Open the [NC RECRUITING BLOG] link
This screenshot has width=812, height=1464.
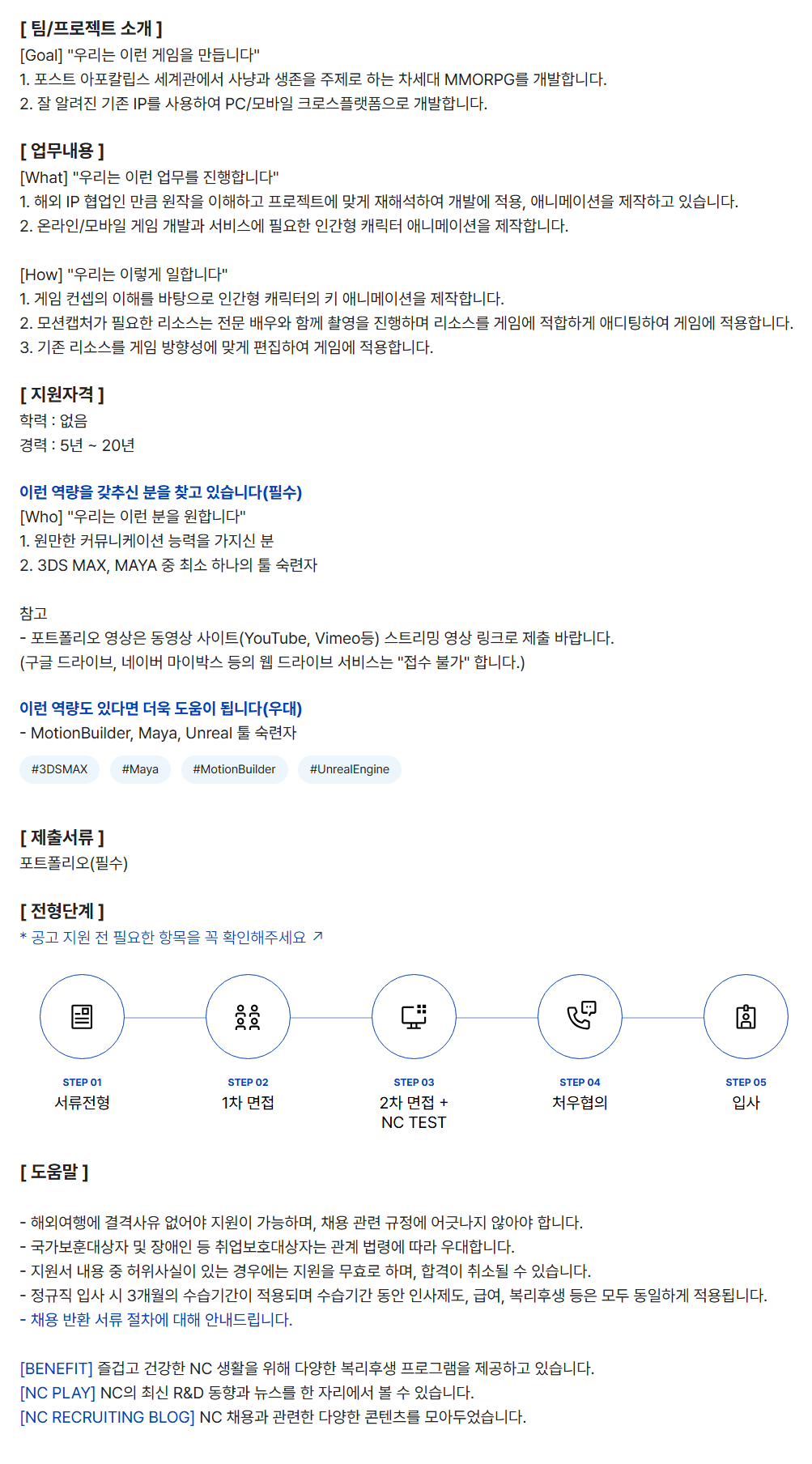(107, 1417)
